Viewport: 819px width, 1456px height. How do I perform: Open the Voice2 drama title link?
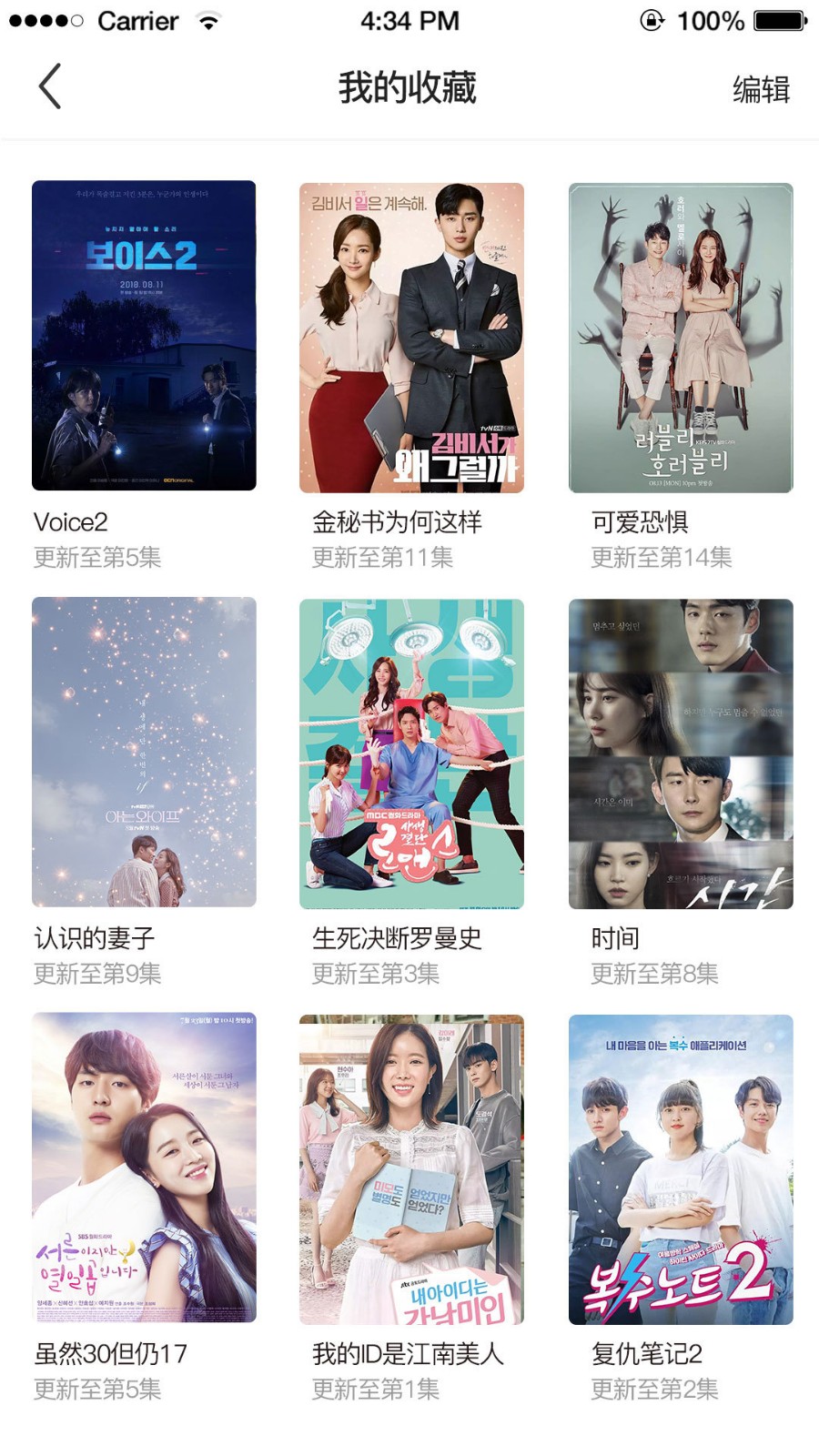click(x=70, y=521)
